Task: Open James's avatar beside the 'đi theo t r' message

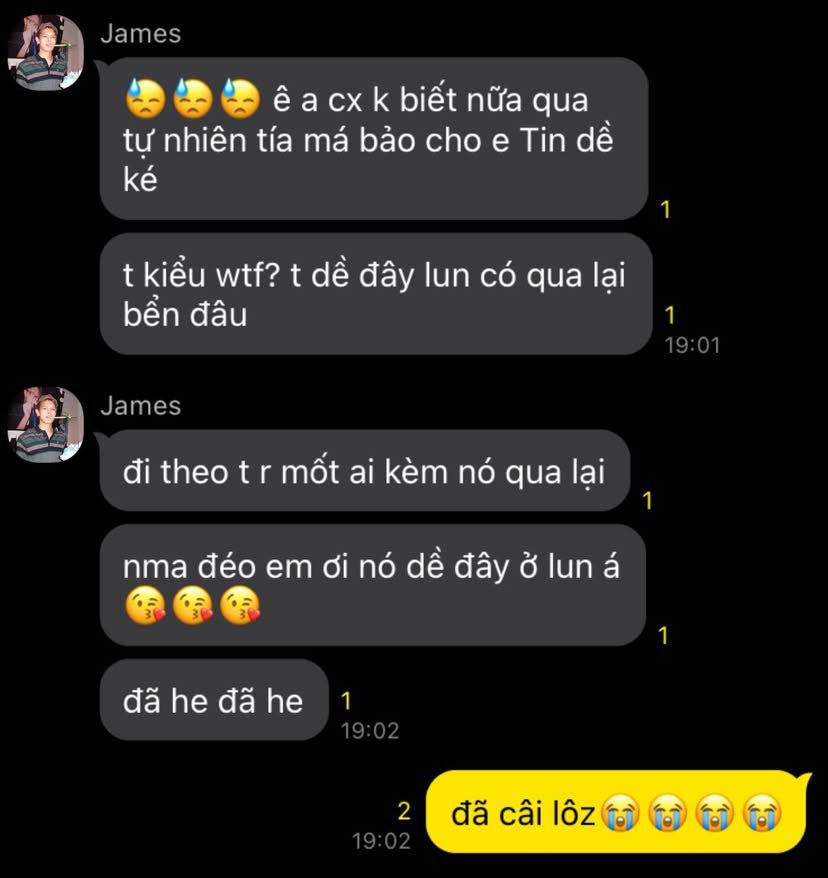Action: 45,424
